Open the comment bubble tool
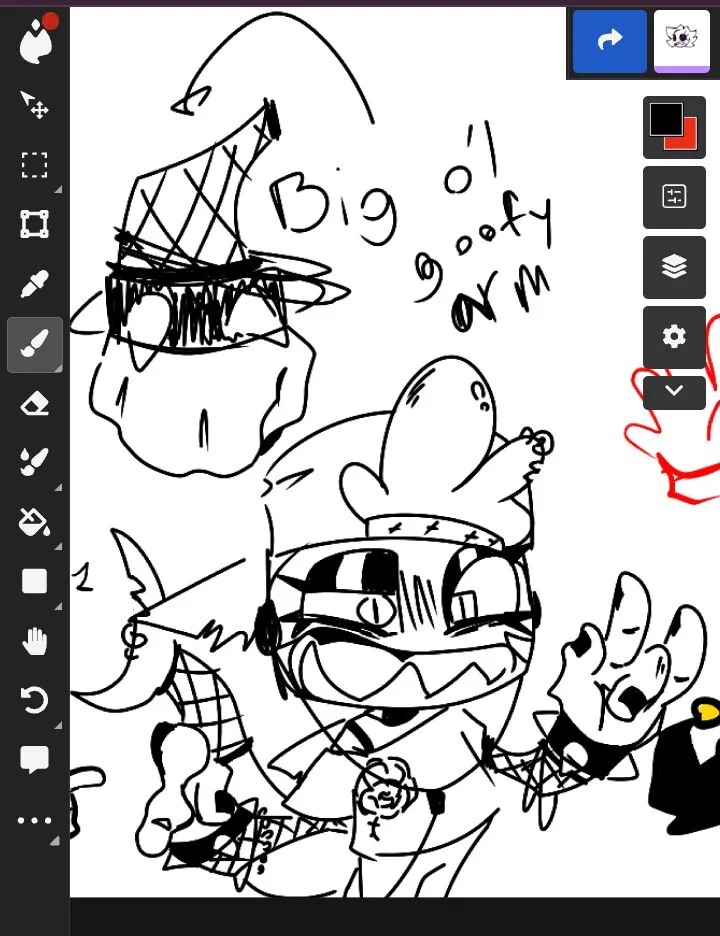 click(35, 760)
